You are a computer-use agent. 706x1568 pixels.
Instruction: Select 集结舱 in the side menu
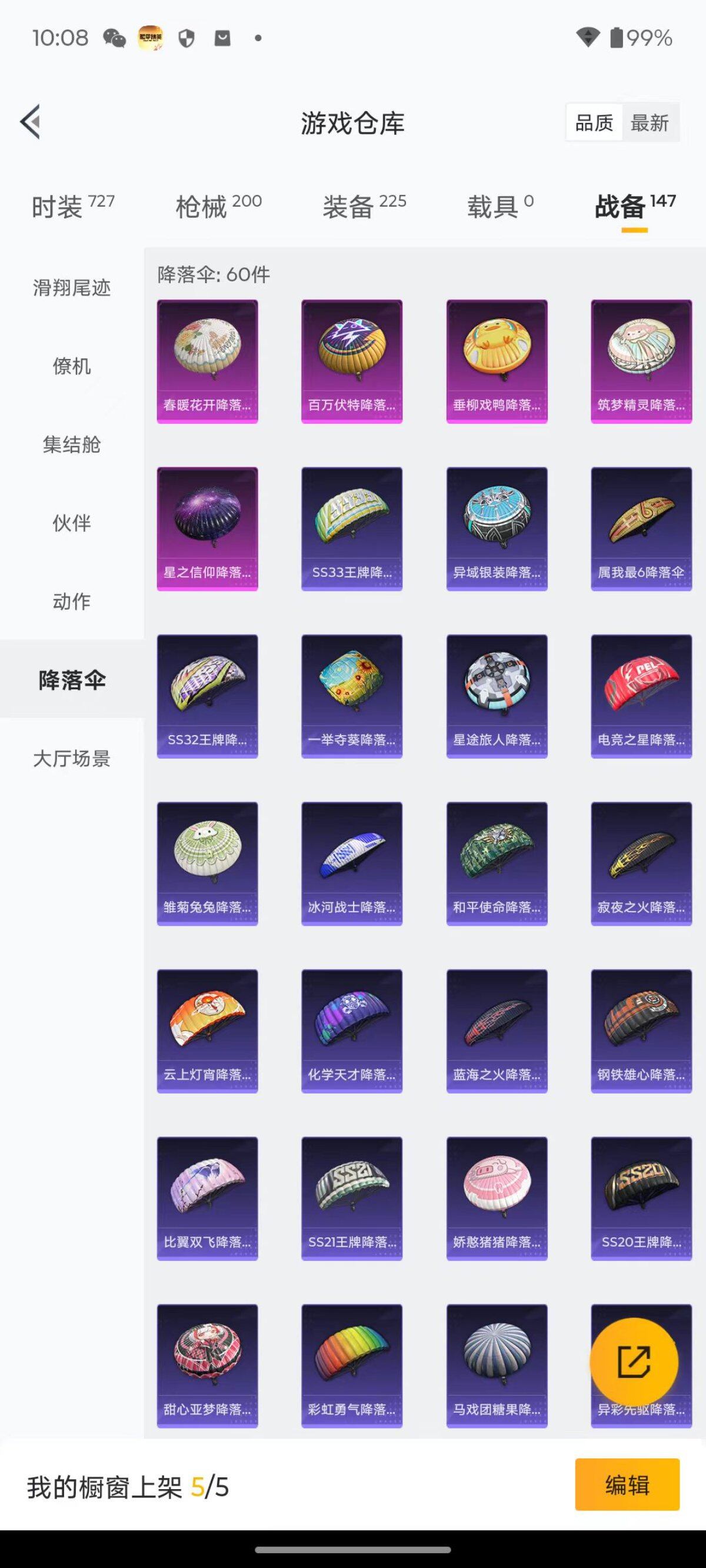coord(72,444)
